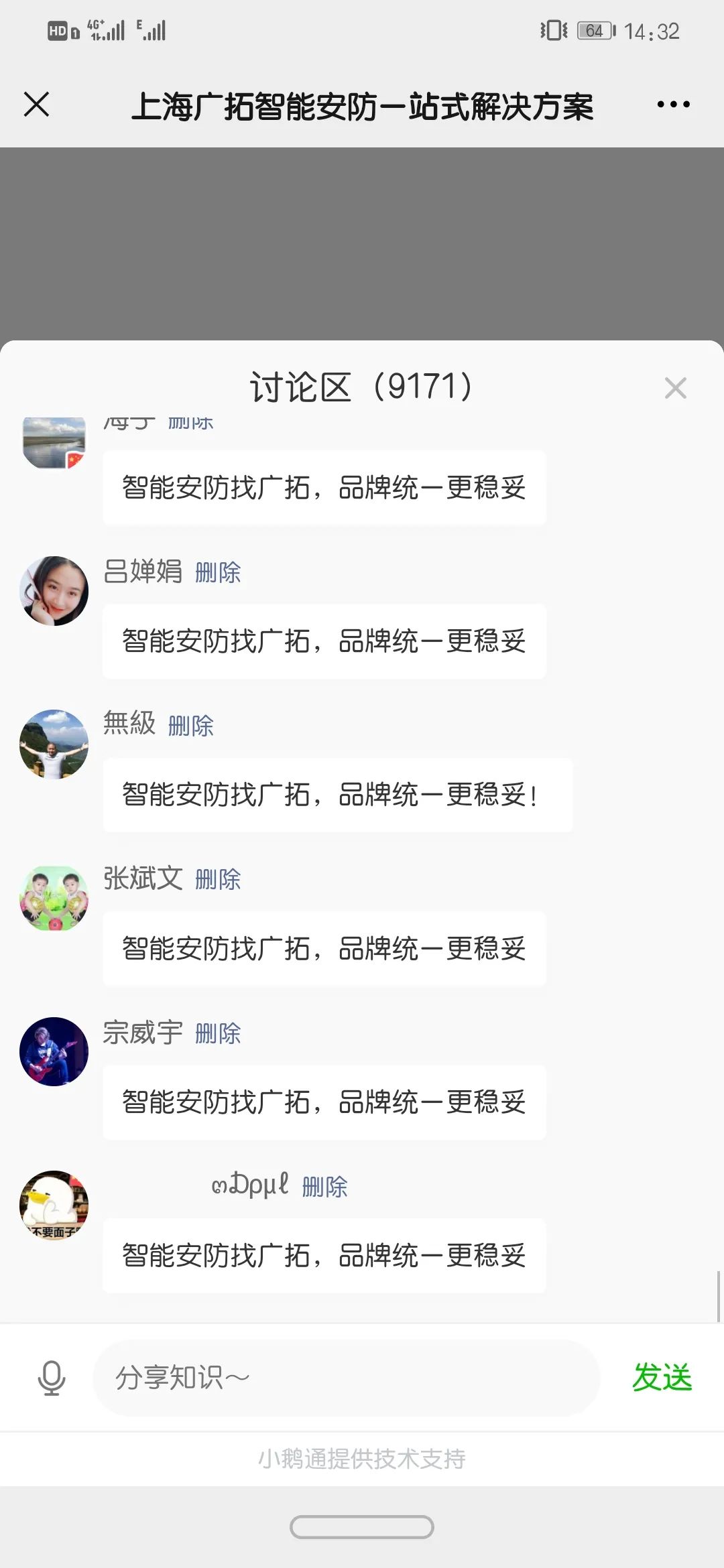Viewport: 724px width, 1568px height.
Task: Open the three-dot overflow menu
Action: tap(673, 105)
